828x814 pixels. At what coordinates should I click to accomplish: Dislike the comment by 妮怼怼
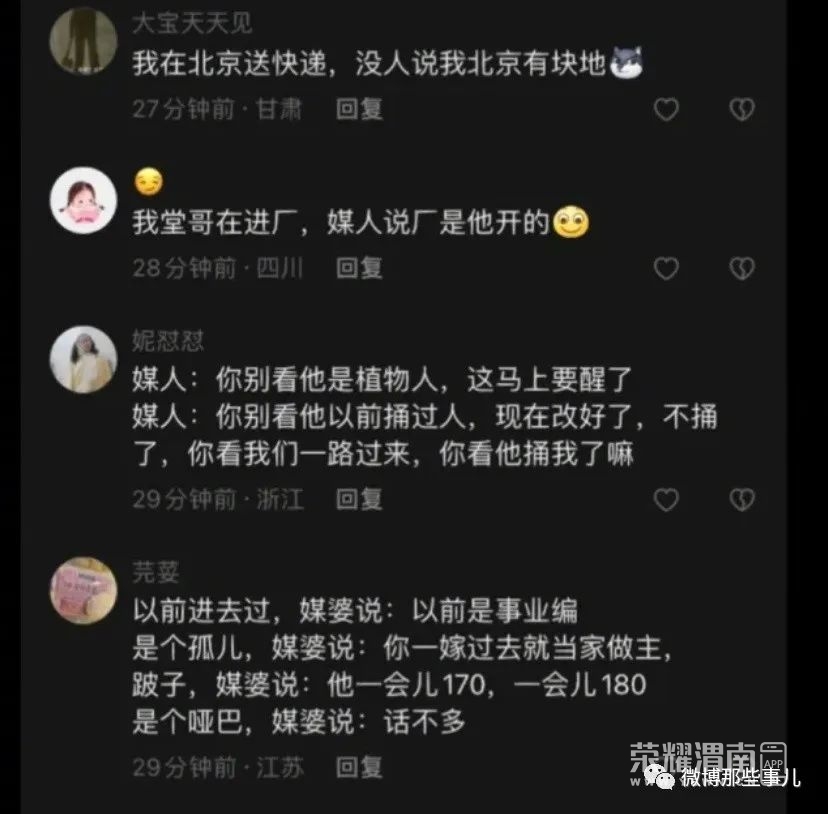[x=741, y=499]
